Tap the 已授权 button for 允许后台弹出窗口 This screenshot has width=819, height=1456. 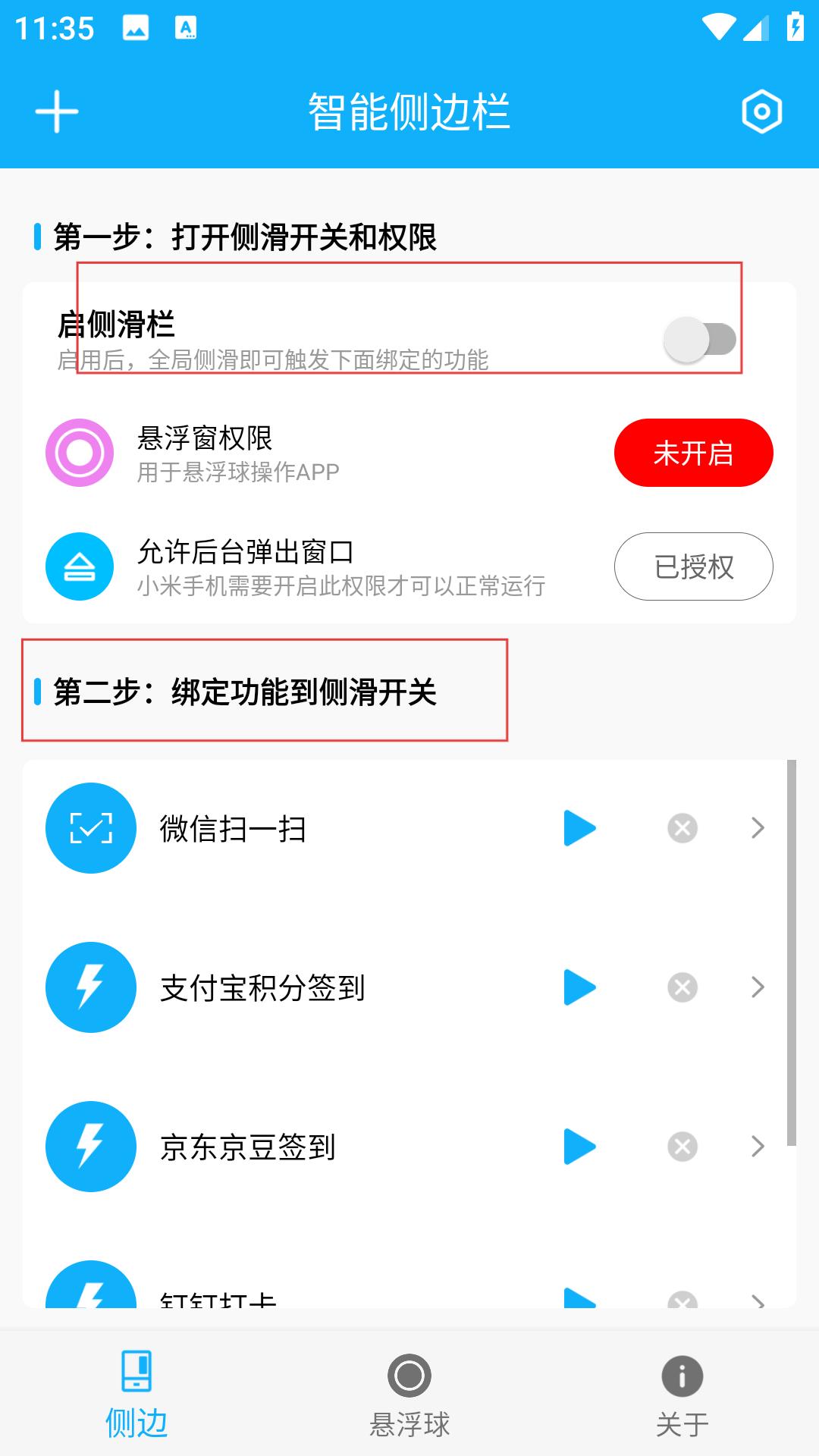click(x=693, y=566)
